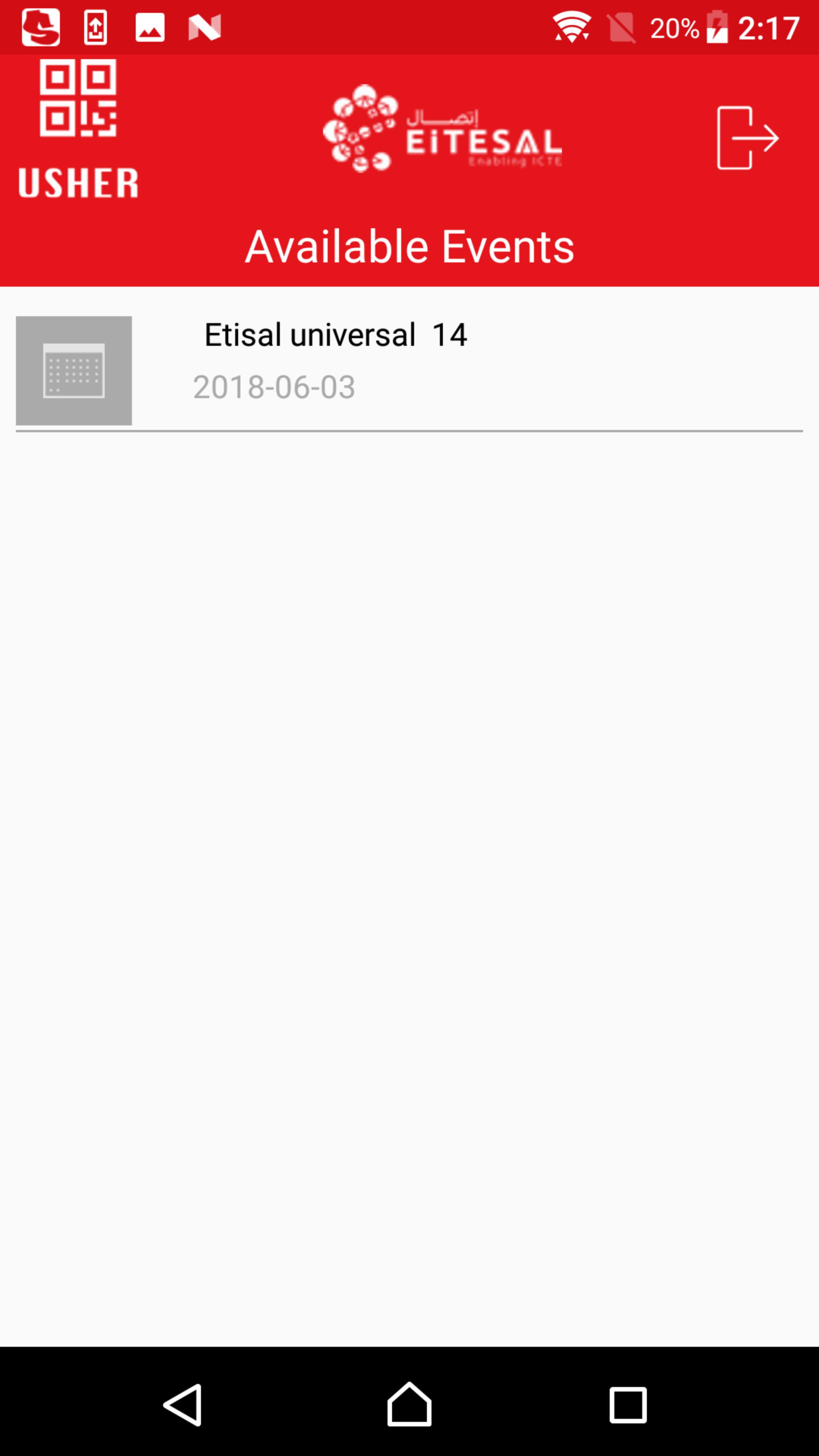Screen dimensions: 819x1456
Task: Tap the SIM card status icon
Action: (623, 25)
